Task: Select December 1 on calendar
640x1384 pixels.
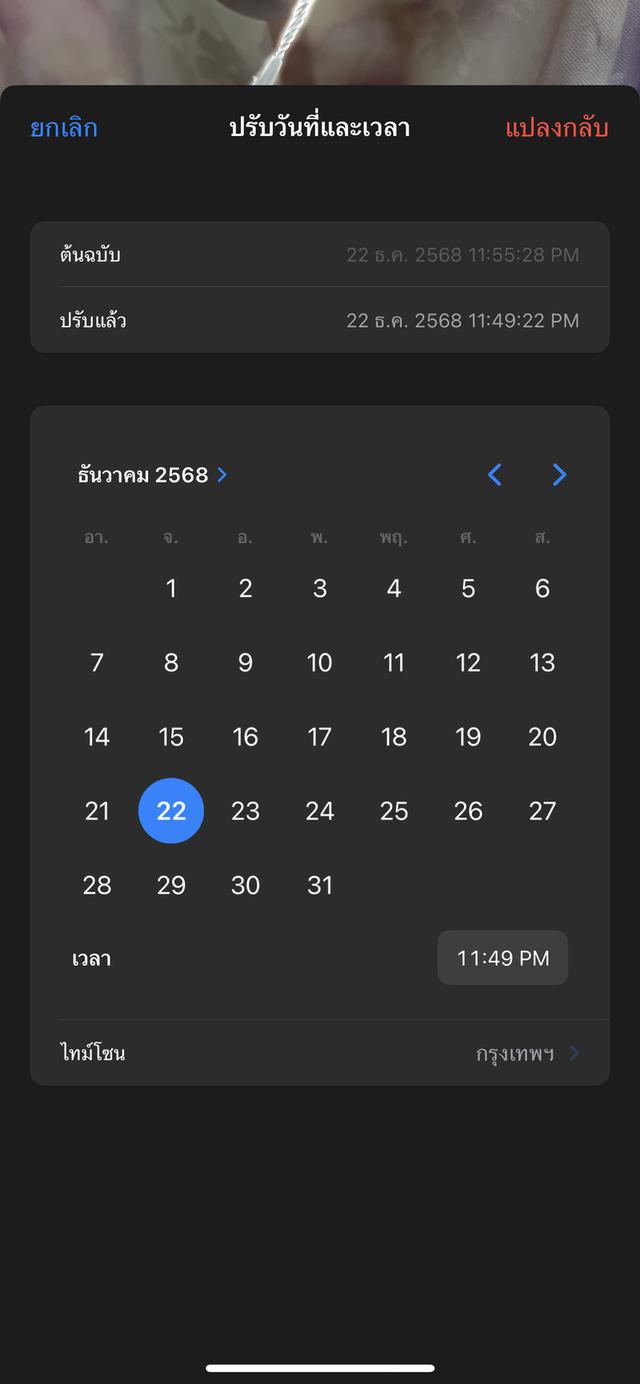Action: point(171,588)
